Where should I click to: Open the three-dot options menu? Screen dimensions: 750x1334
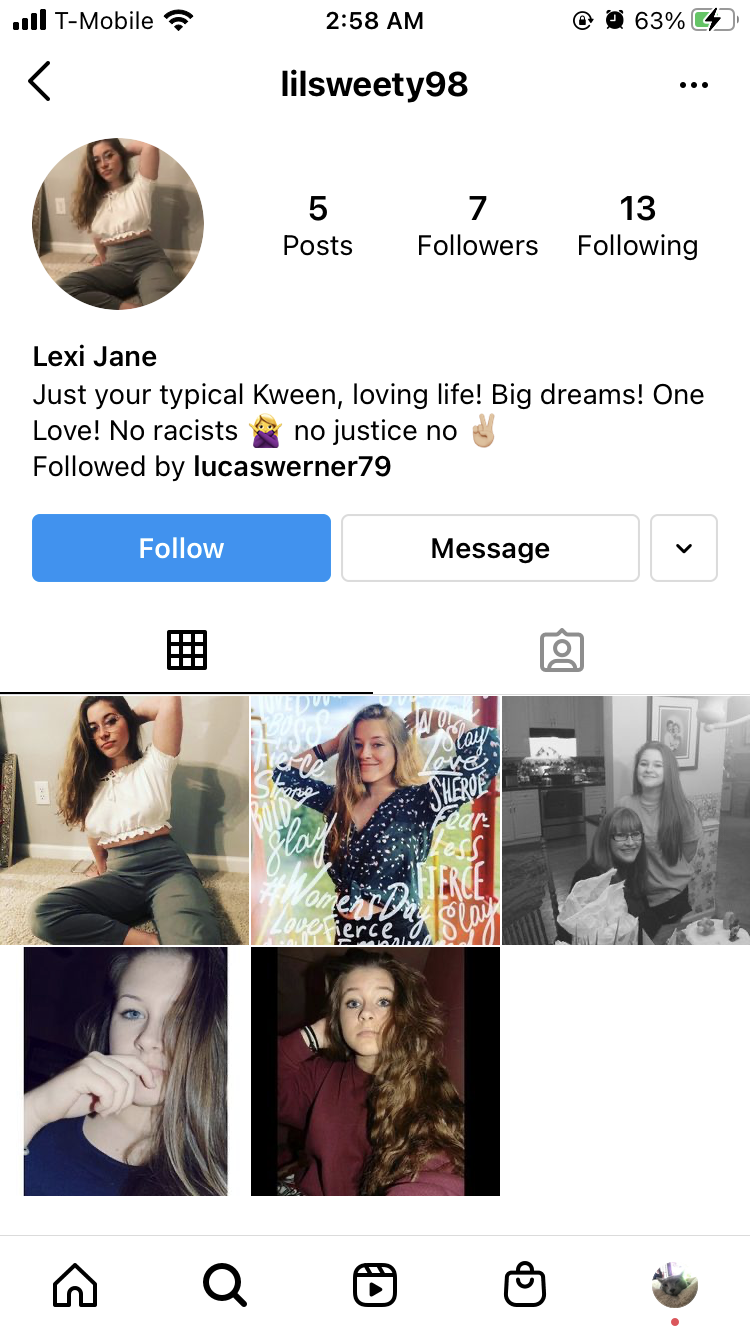tap(693, 85)
